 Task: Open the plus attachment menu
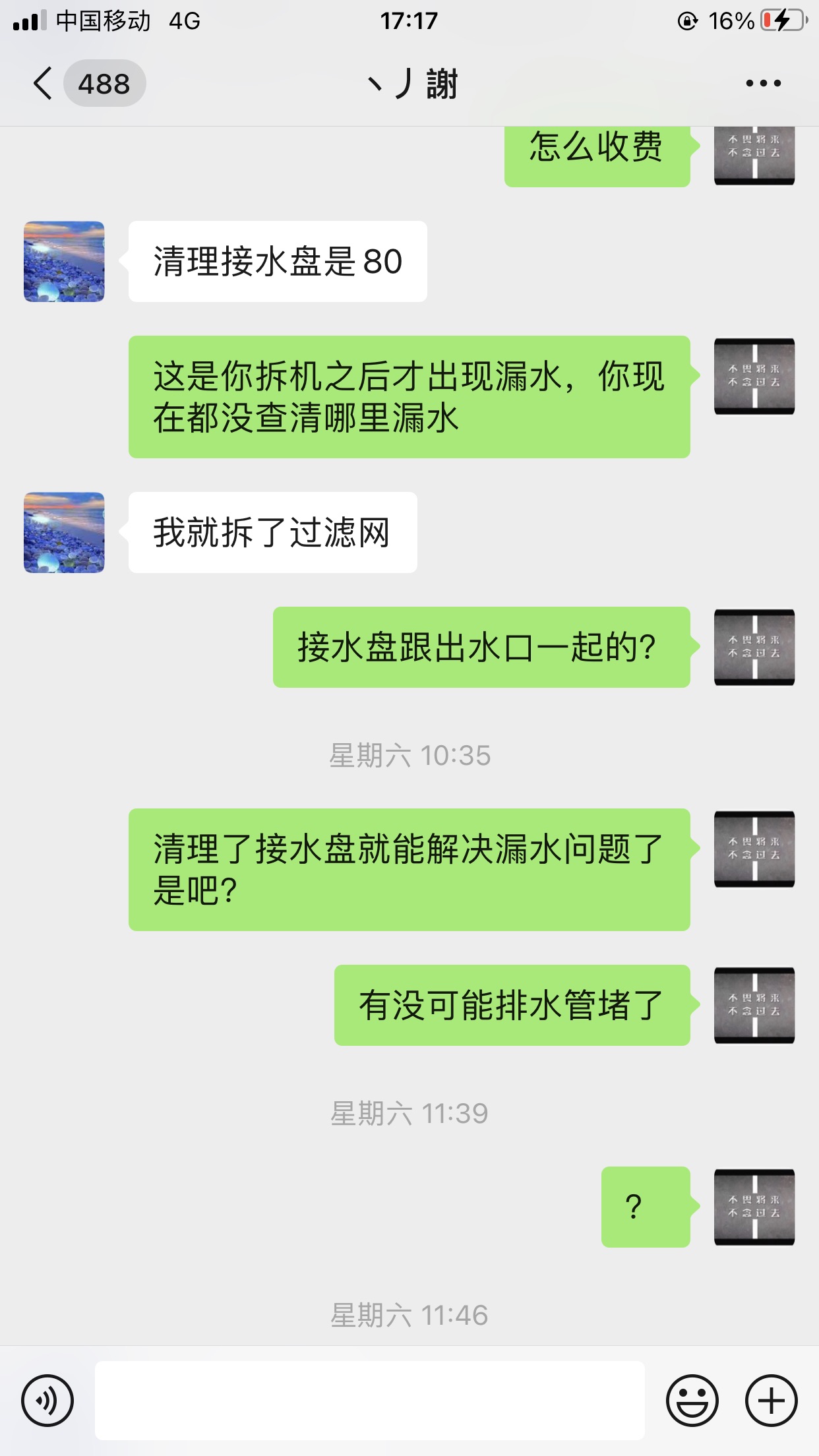click(x=771, y=1401)
